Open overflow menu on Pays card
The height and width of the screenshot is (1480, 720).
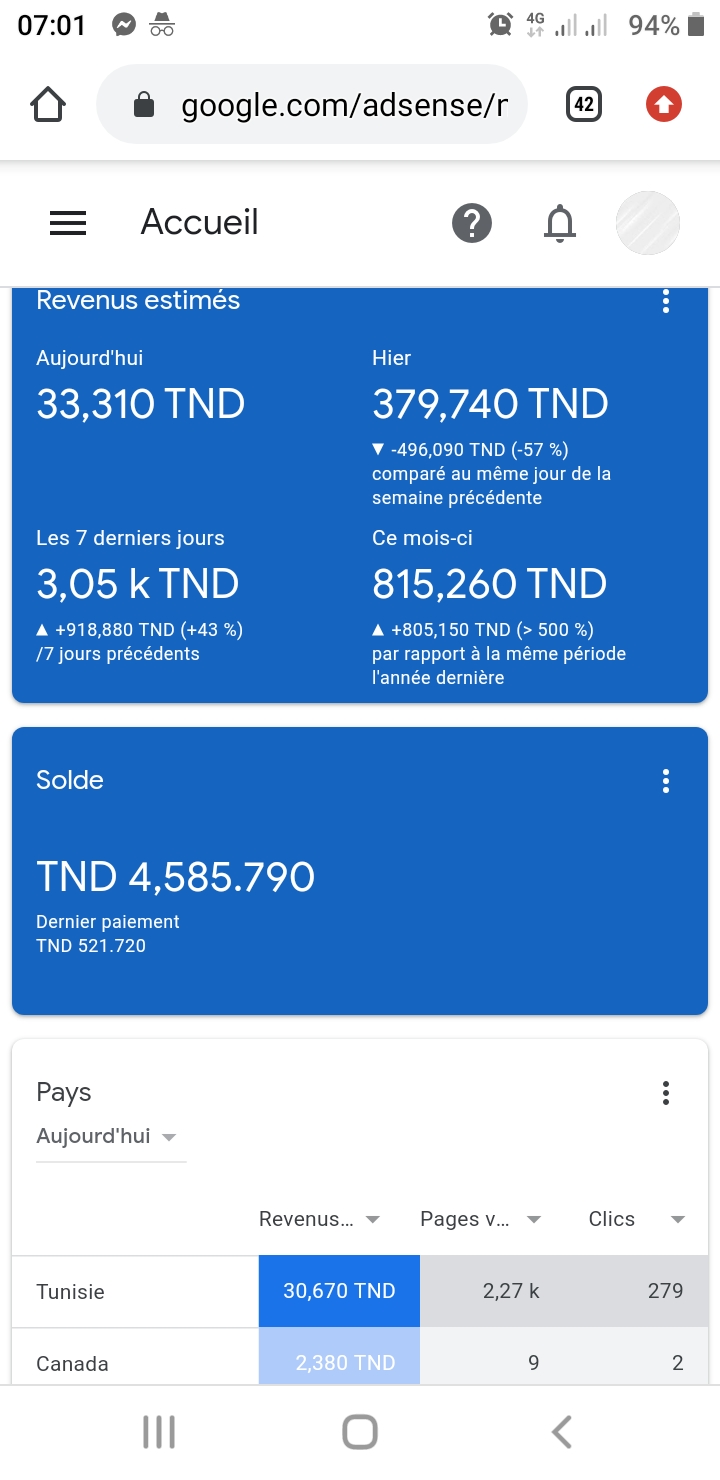[x=666, y=1093]
